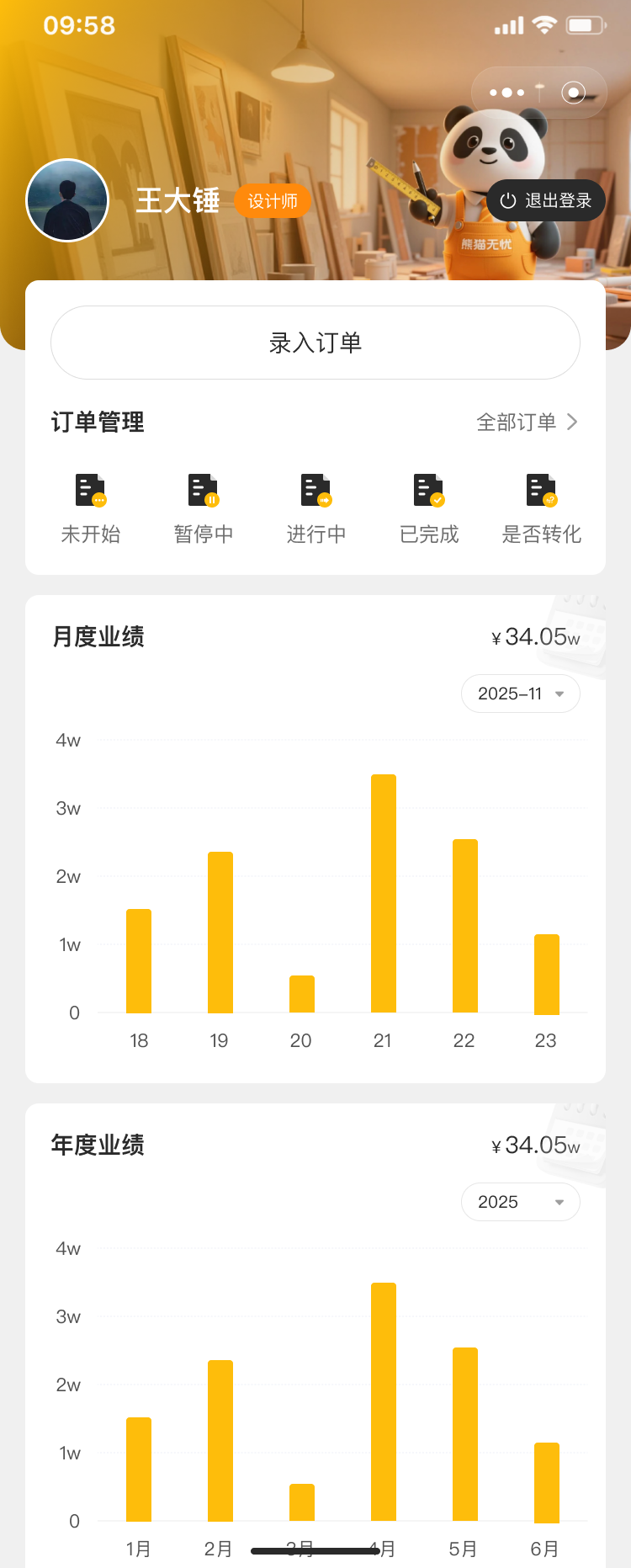631x1568 pixels.
Task: Open 暂停中 orders
Action: [x=204, y=508]
